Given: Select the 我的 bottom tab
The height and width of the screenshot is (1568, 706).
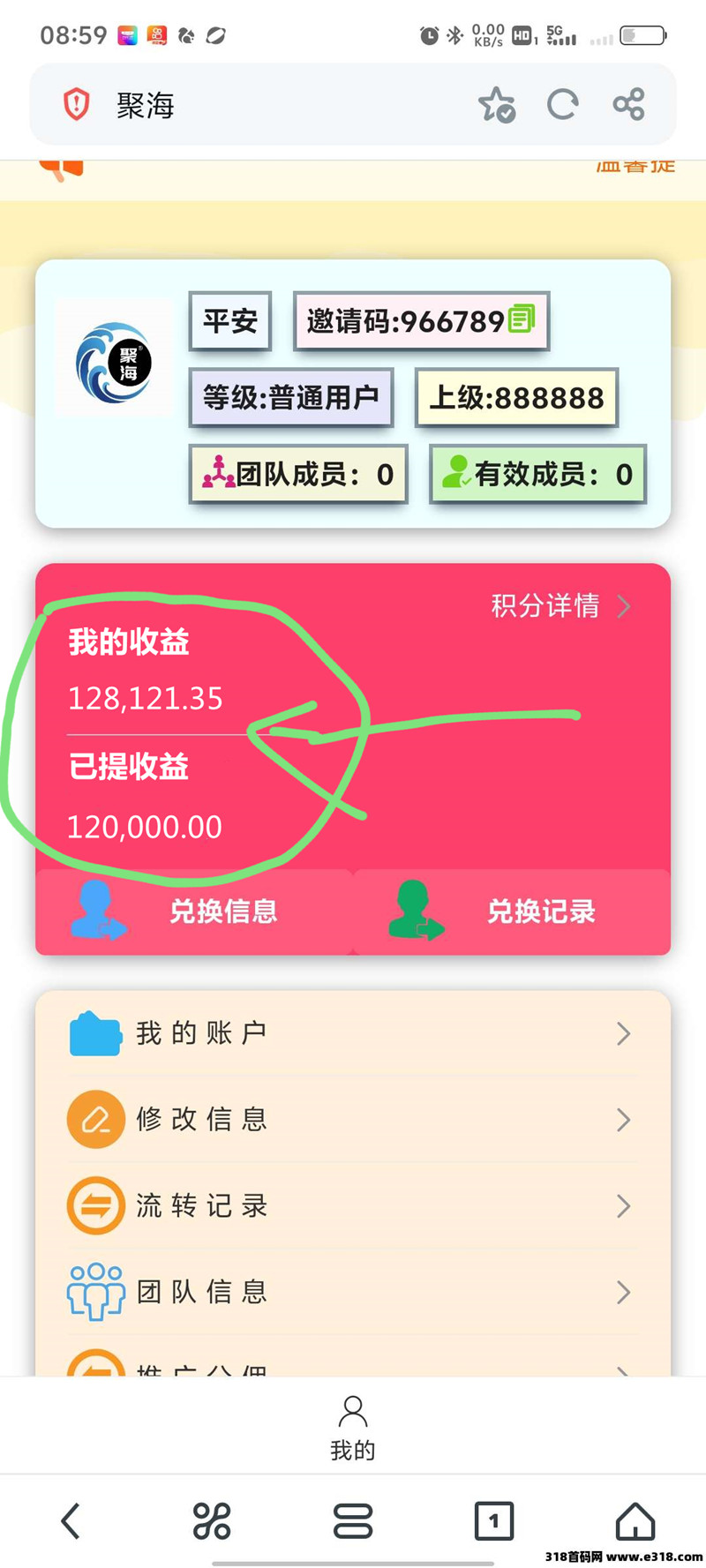Looking at the screenshot, I should (x=352, y=1427).
